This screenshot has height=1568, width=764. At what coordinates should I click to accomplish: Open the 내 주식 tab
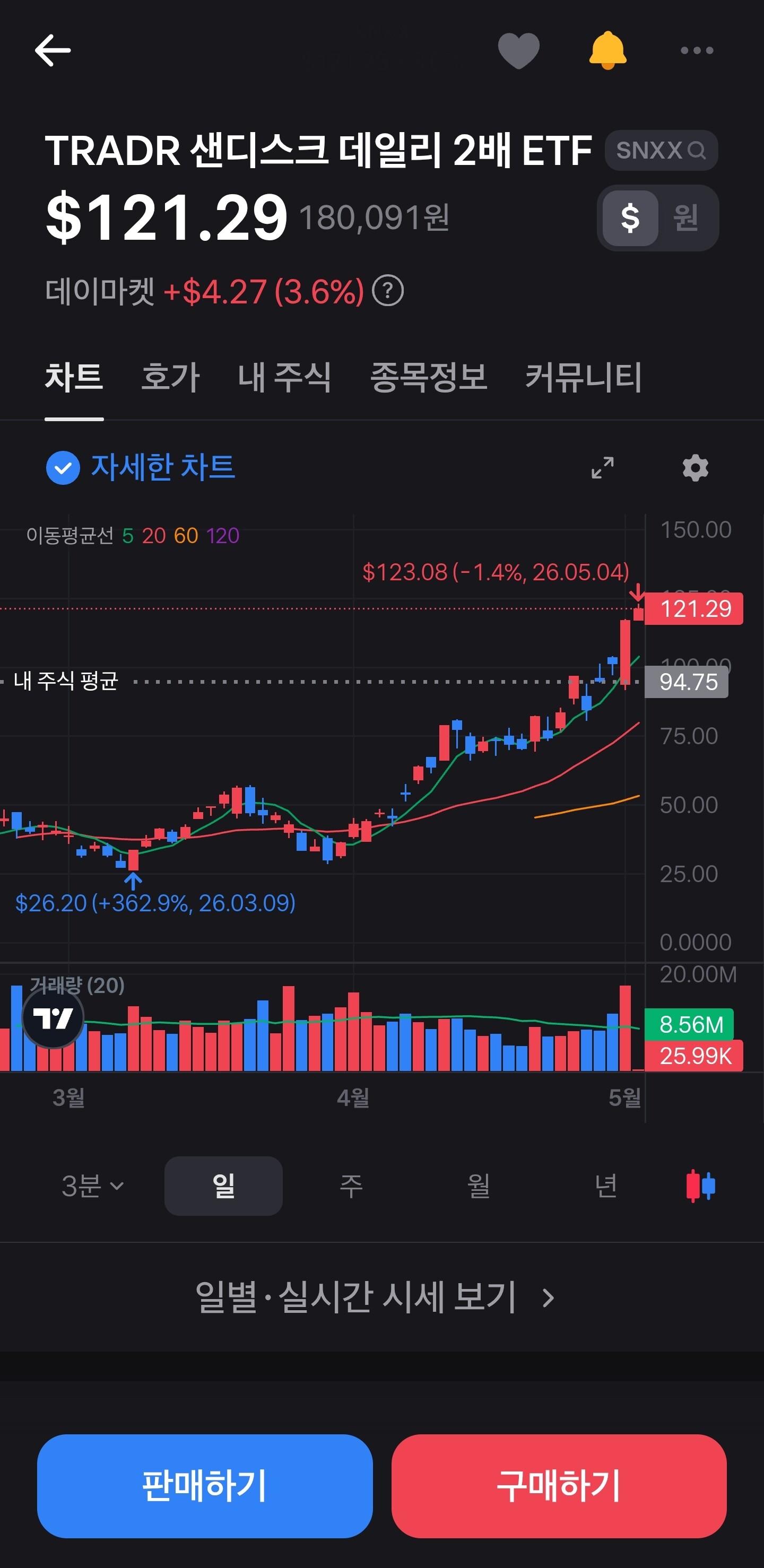coord(284,377)
